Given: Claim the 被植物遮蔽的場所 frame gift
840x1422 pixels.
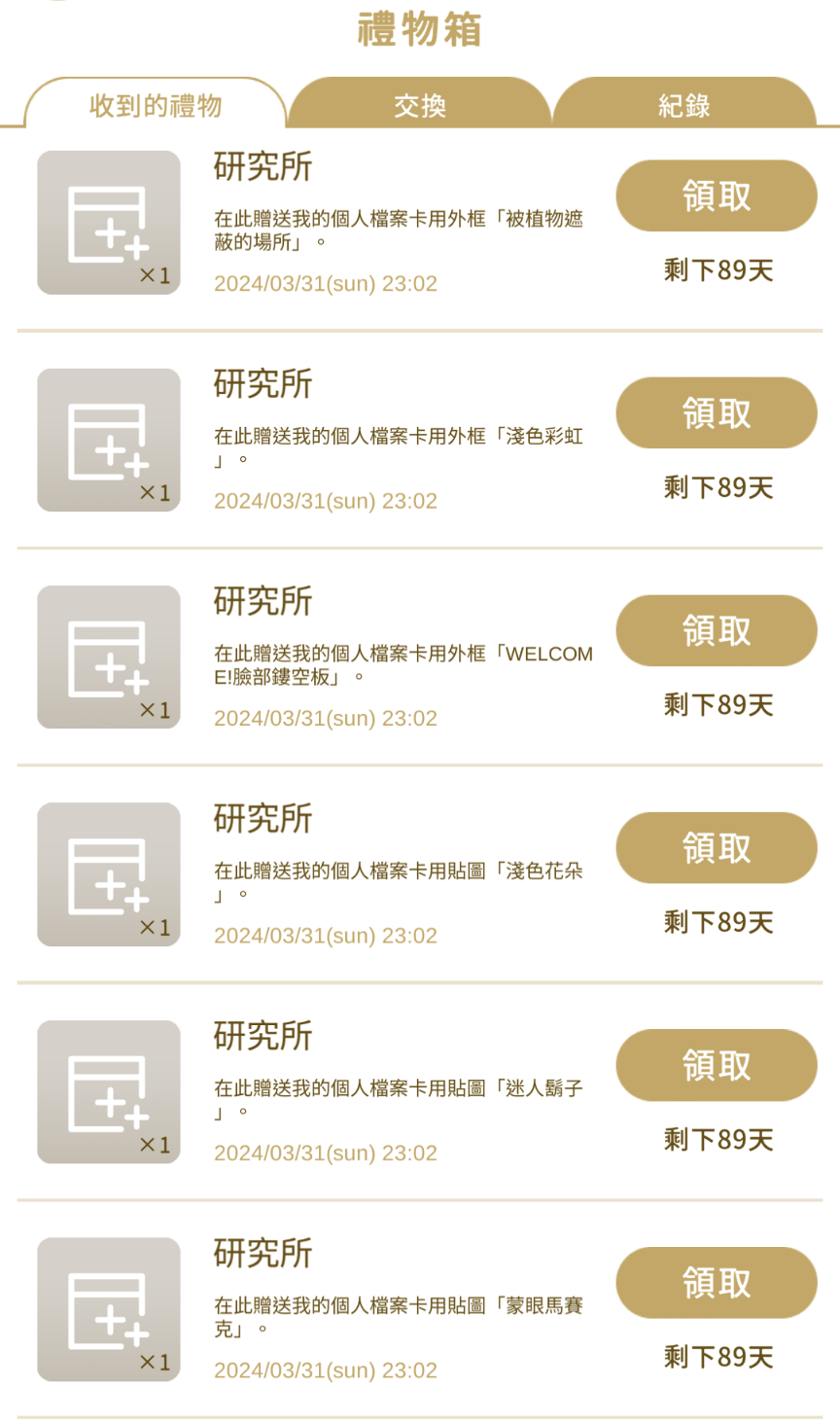Looking at the screenshot, I should (x=717, y=196).
